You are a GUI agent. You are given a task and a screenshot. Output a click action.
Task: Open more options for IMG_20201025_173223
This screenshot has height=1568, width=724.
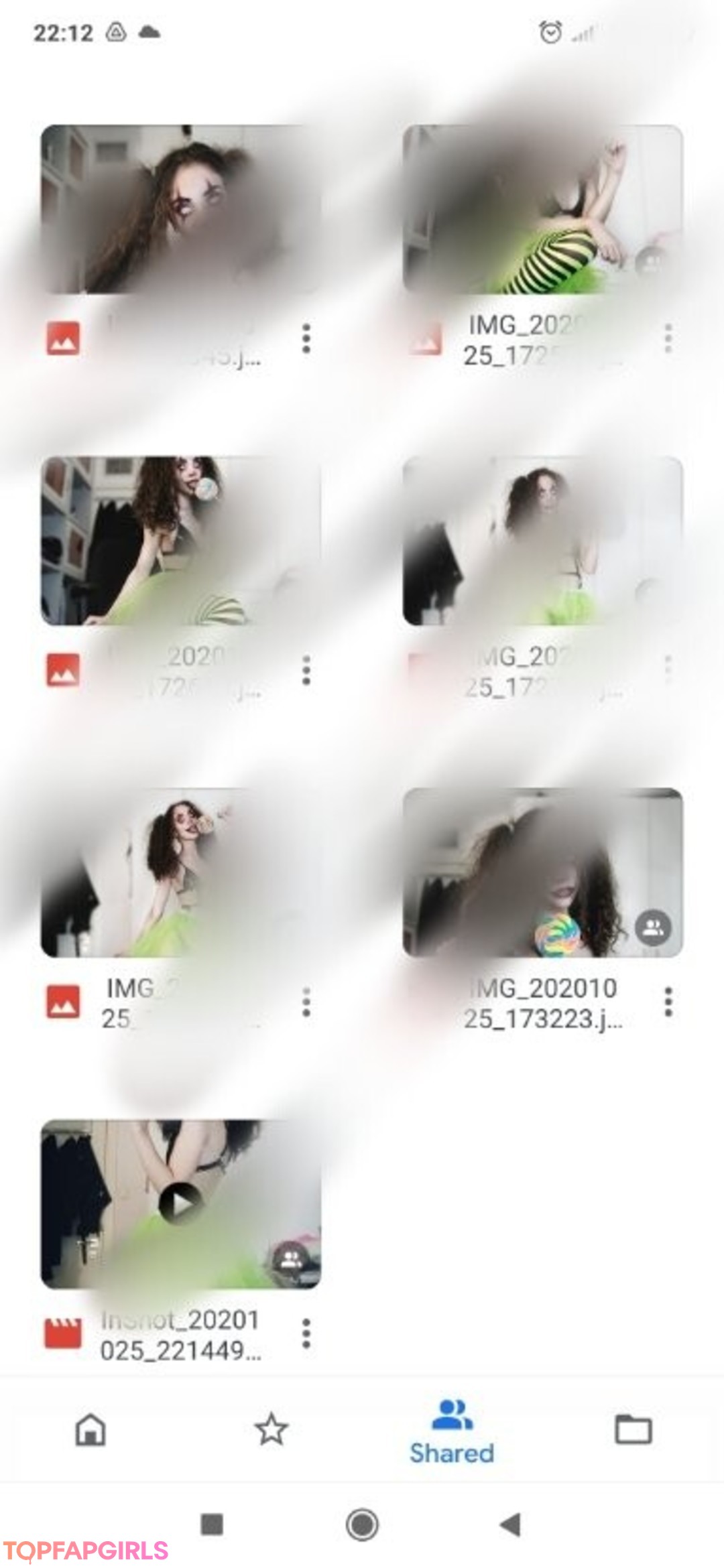(668, 1002)
